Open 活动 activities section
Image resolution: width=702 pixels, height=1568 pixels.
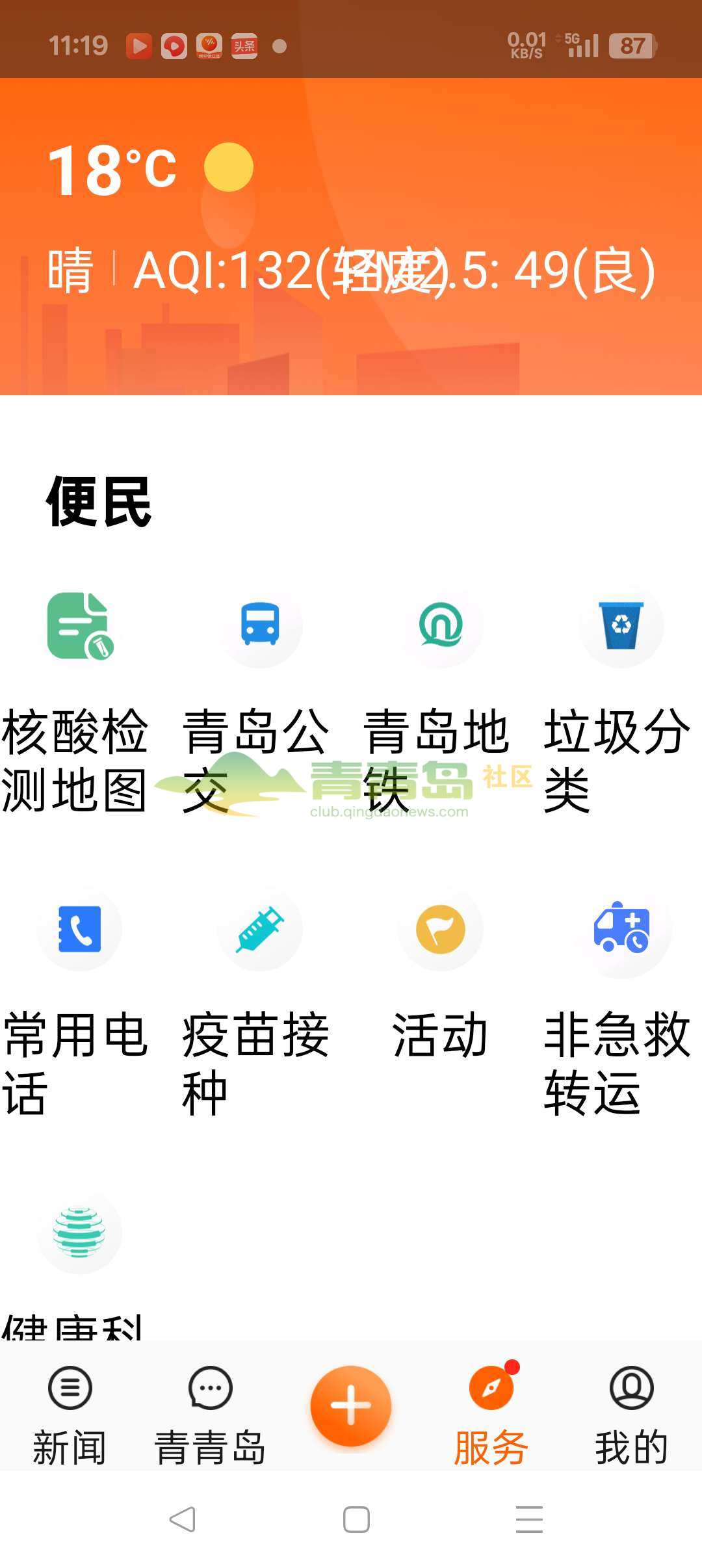tap(441, 929)
